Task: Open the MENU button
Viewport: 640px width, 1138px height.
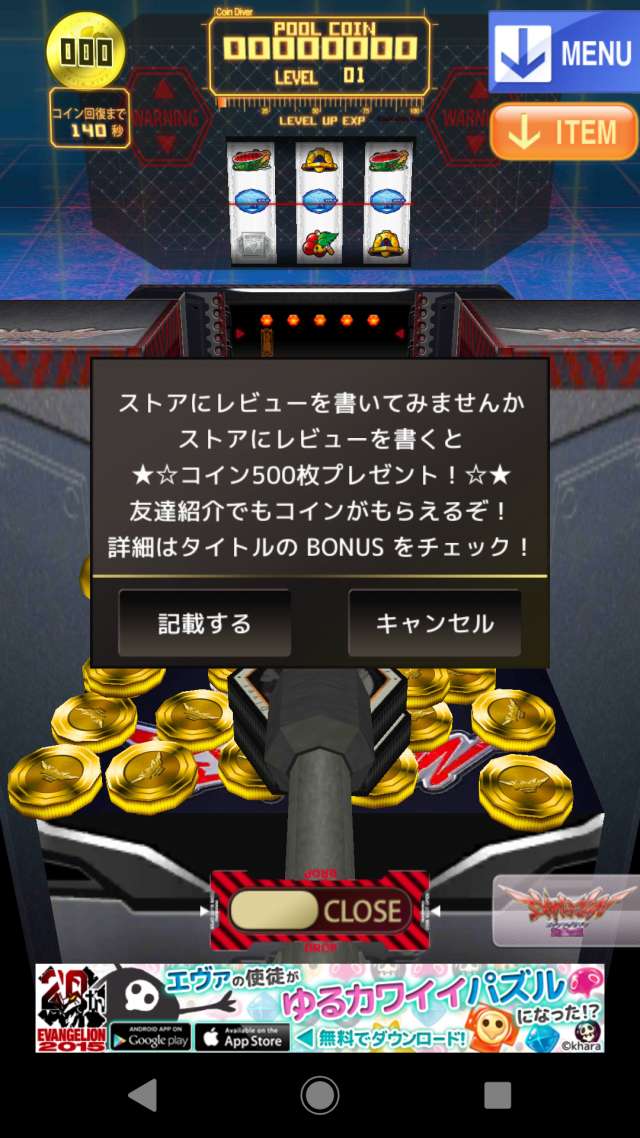Action: tap(564, 52)
